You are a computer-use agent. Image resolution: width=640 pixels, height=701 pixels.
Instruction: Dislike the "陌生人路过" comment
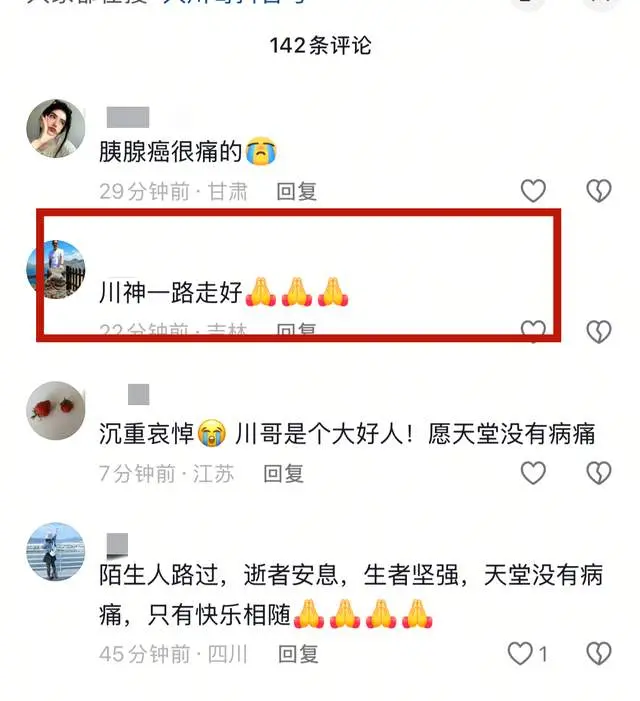point(598,654)
